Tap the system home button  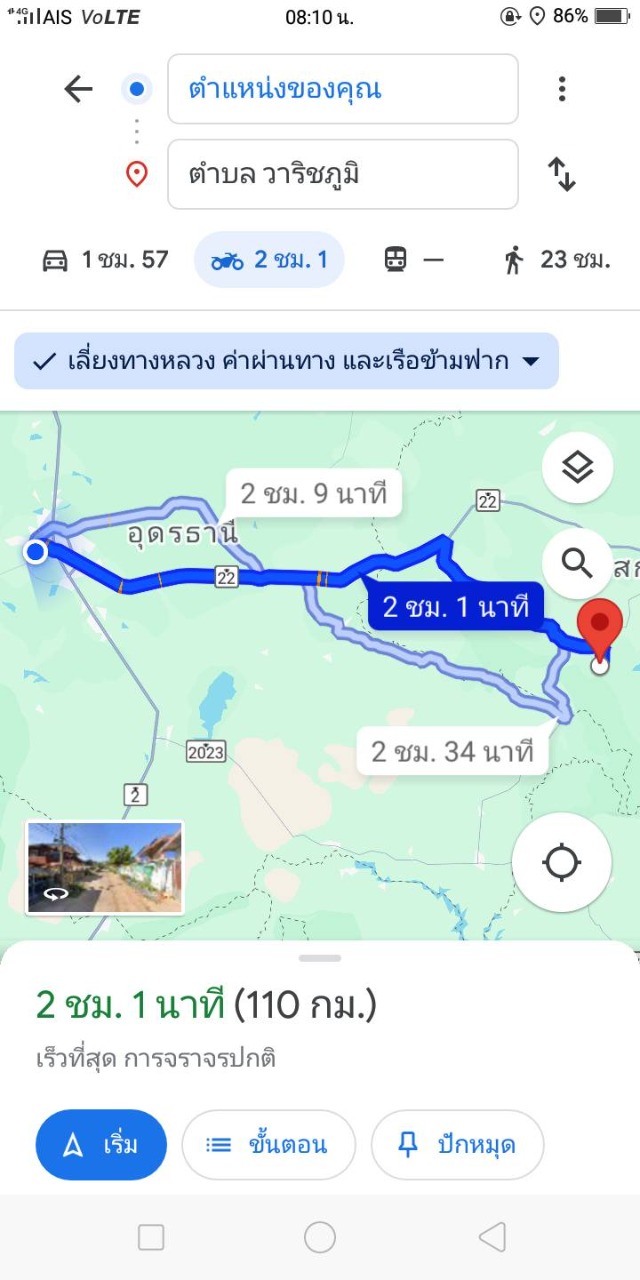point(320,1237)
